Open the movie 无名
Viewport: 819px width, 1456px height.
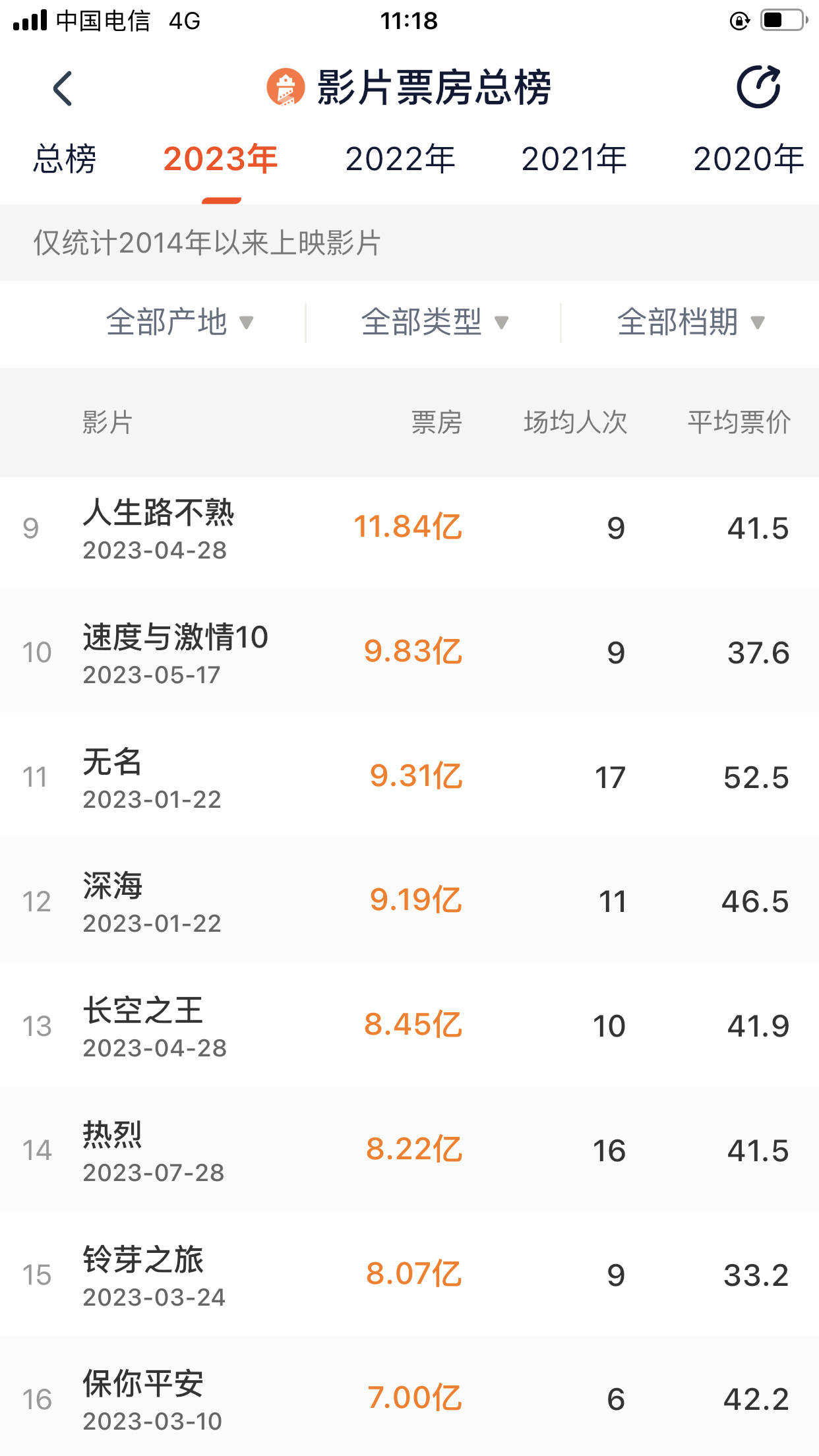pyautogui.click(x=409, y=776)
